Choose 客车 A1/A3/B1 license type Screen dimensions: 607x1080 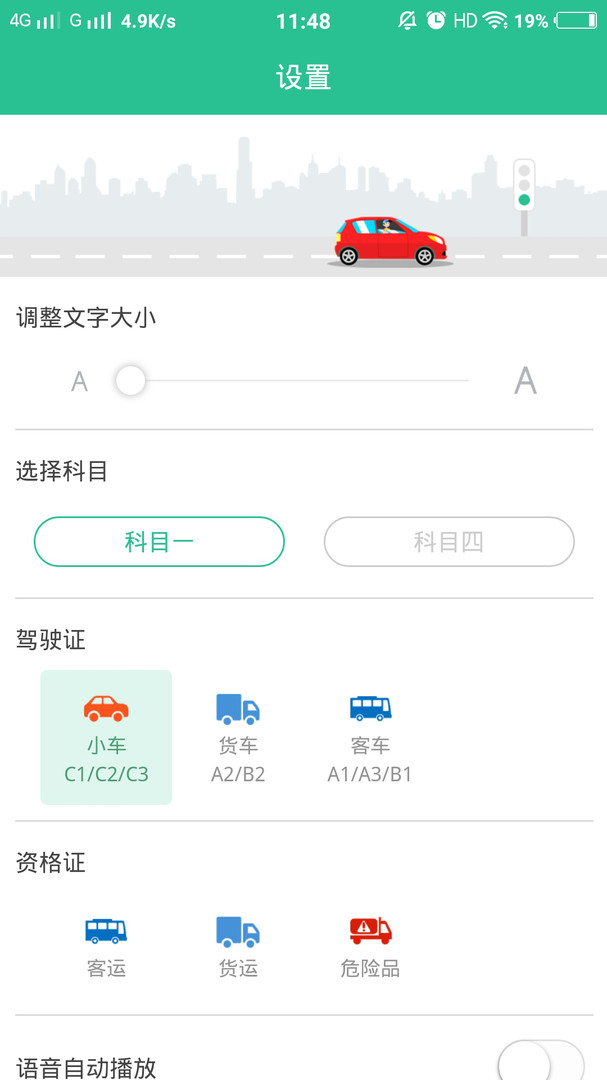pos(370,739)
